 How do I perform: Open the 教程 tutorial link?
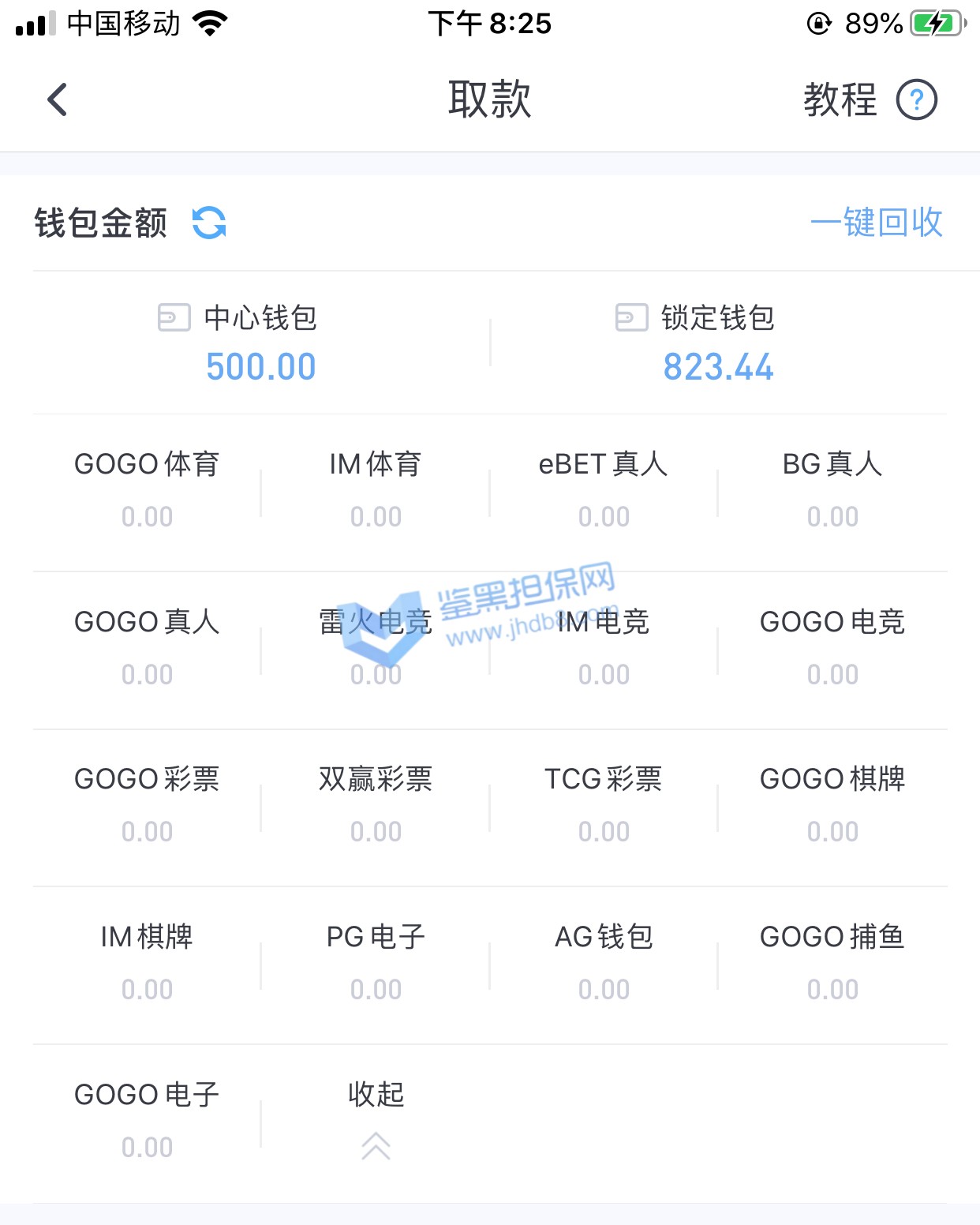(840, 100)
